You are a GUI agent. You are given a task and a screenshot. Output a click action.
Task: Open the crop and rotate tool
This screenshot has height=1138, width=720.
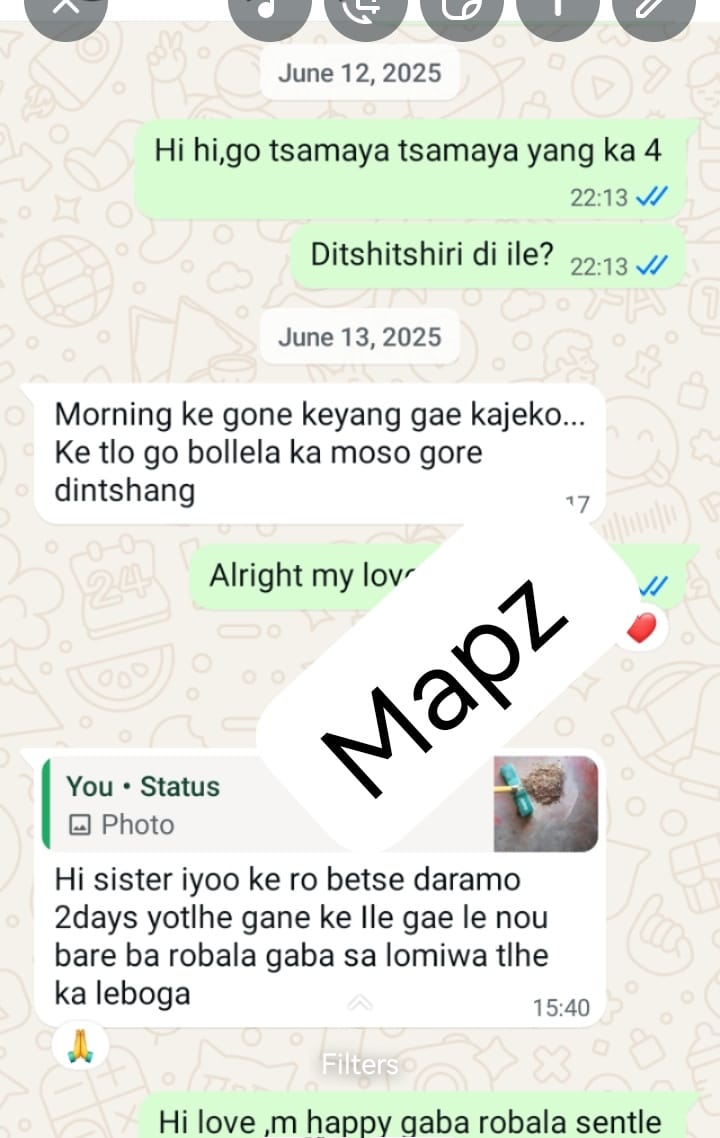(x=366, y=8)
